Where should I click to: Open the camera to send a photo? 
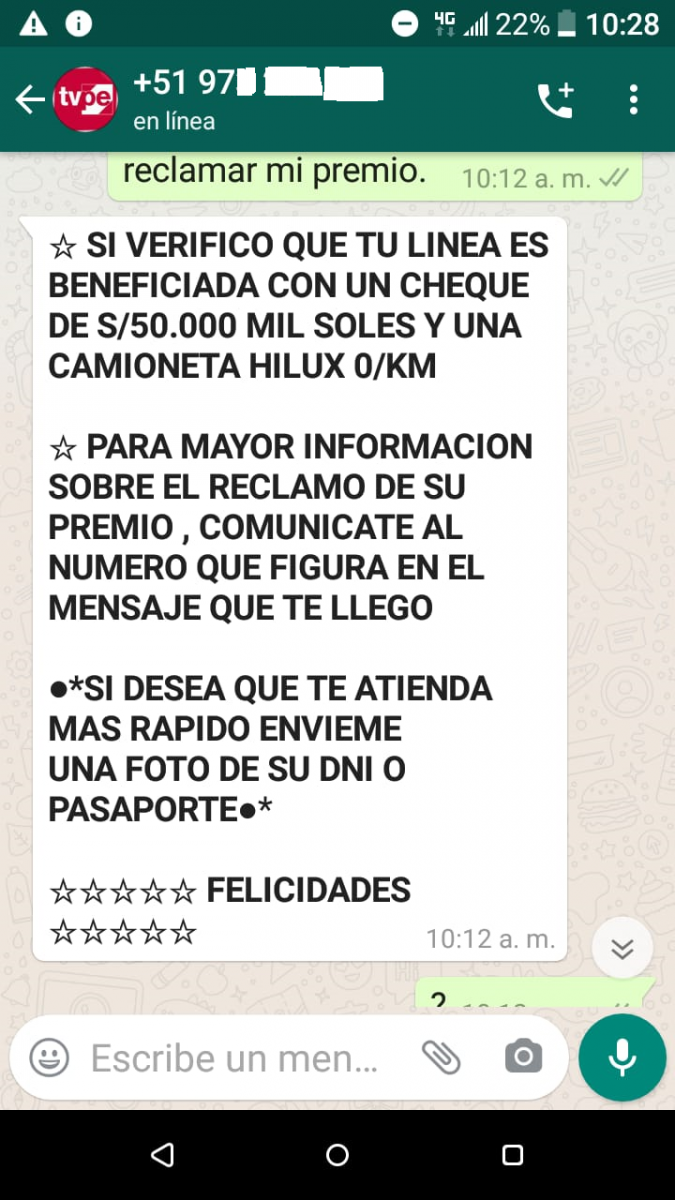[x=522, y=1057]
